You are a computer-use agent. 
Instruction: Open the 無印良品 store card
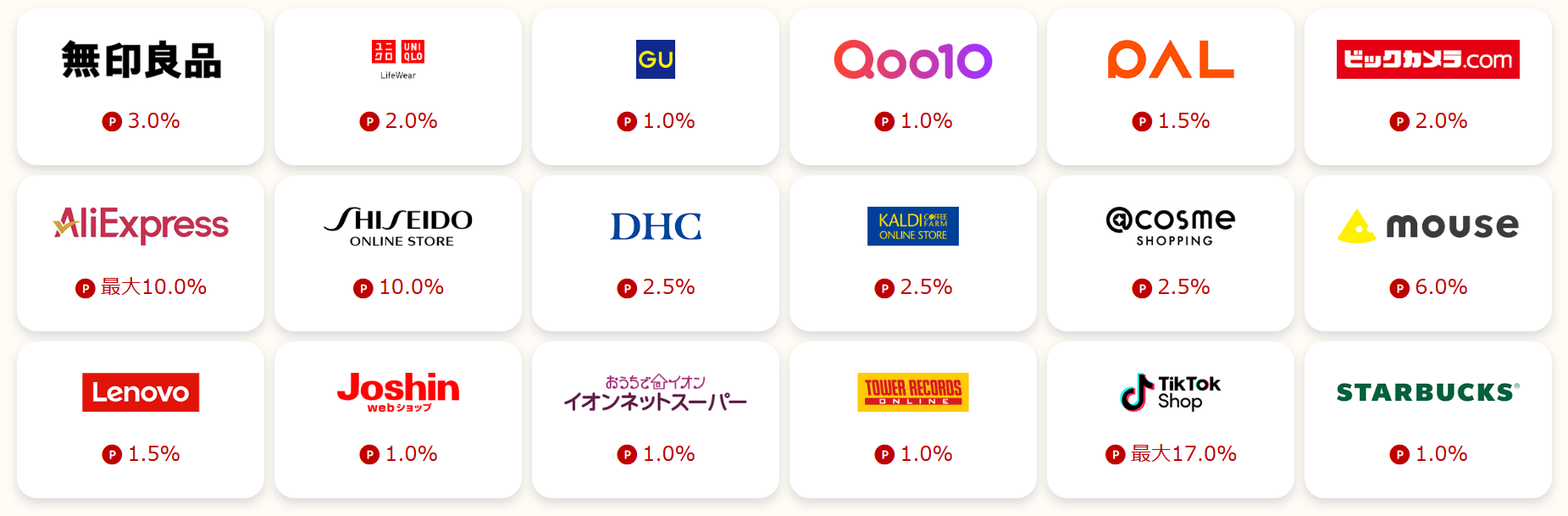tap(141, 86)
